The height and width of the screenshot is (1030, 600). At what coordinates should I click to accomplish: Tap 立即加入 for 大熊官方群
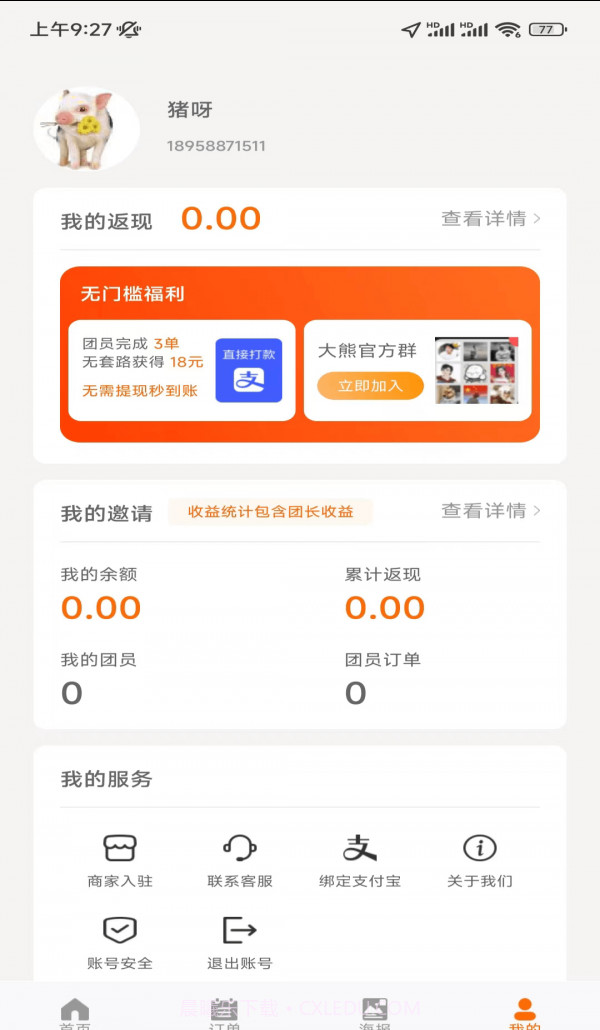tap(370, 385)
